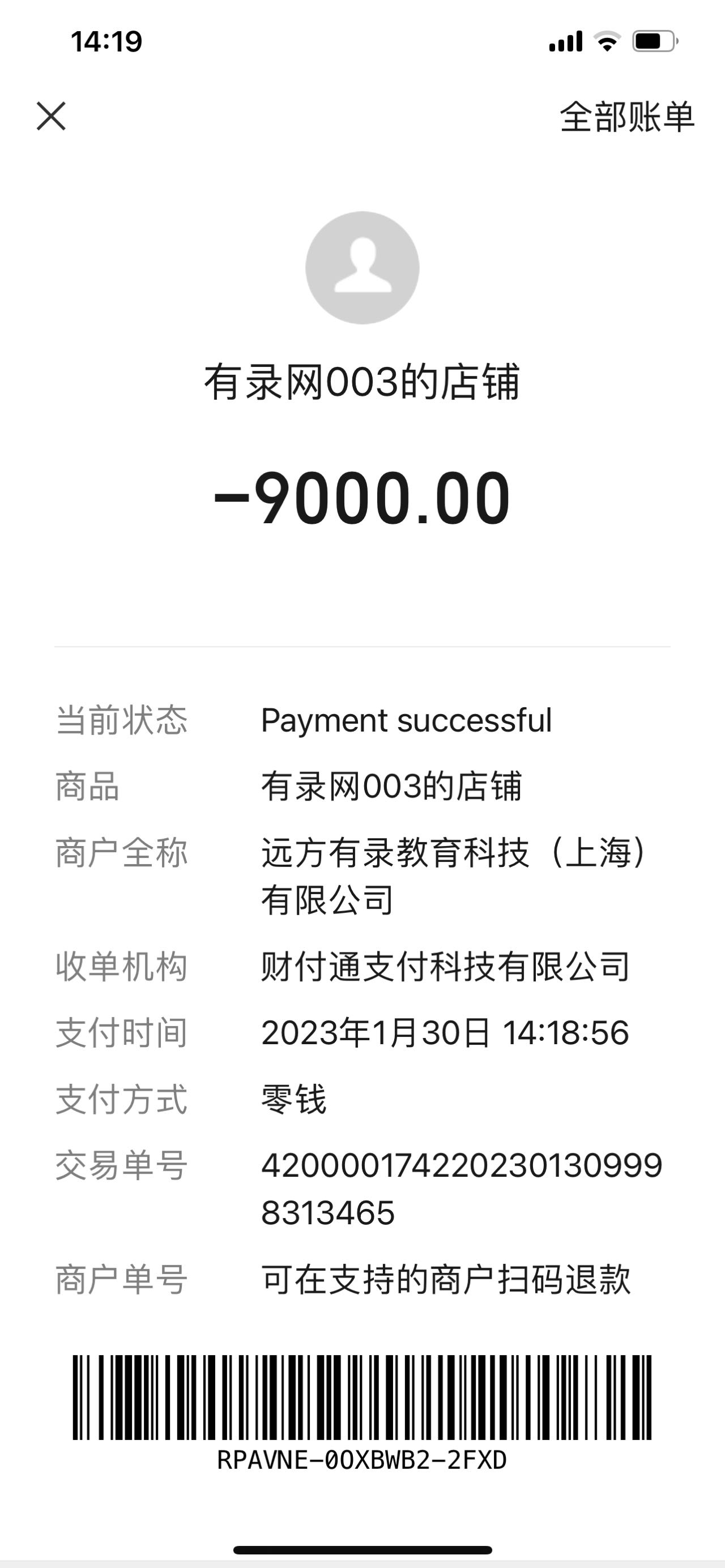Open 全部账单 to view all bills

pos(626,117)
